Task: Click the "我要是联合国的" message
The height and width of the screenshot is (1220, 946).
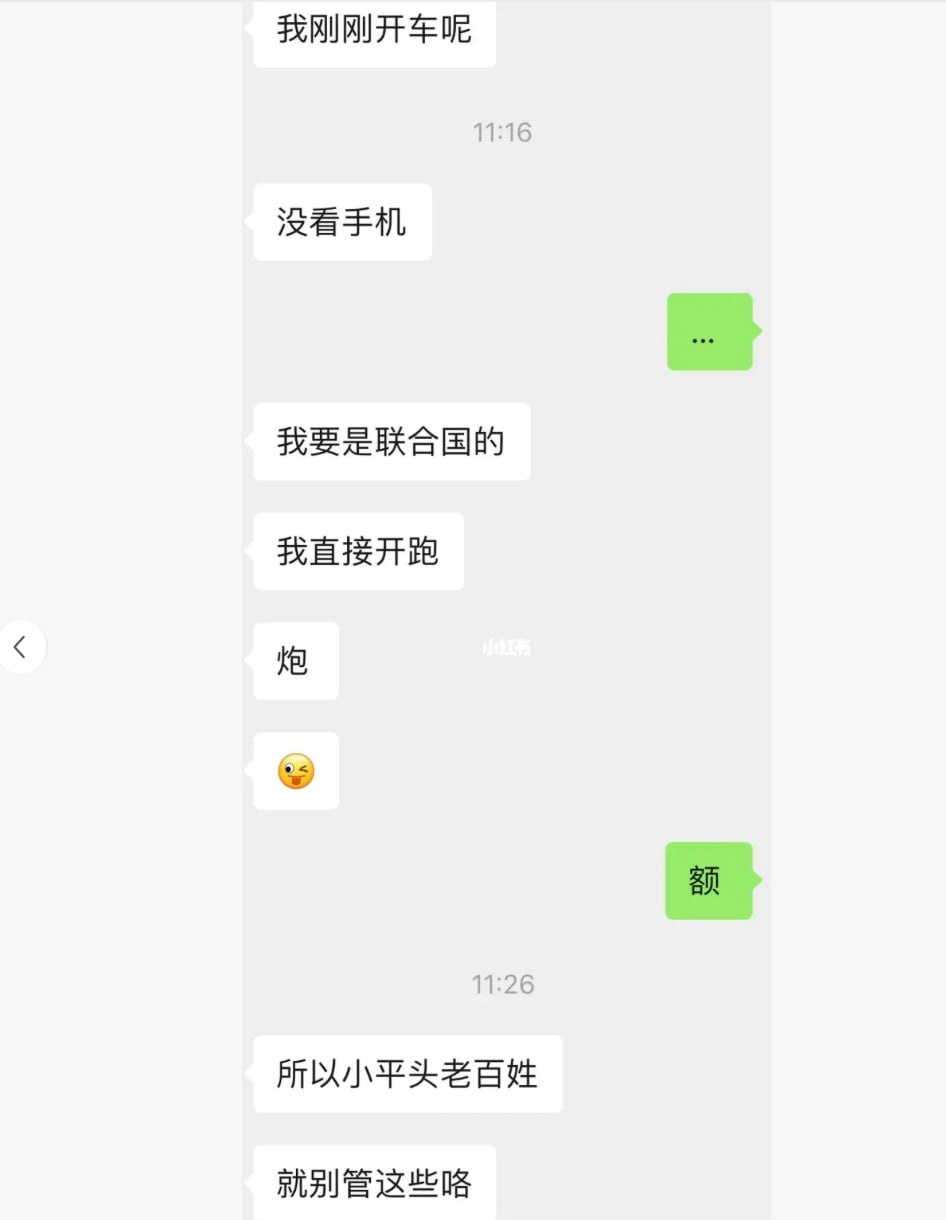Action: [390, 441]
